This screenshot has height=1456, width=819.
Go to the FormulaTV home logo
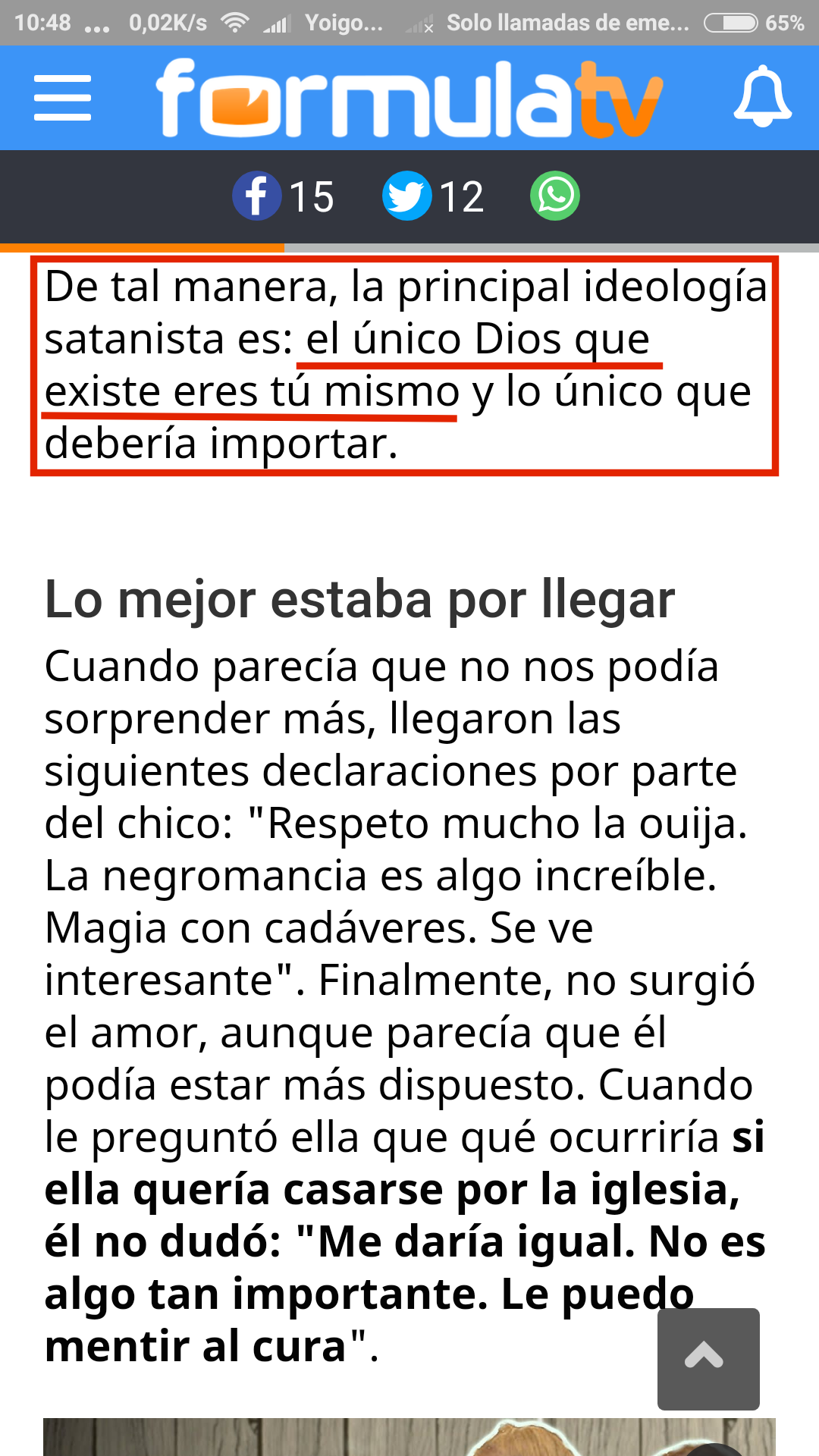(x=409, y=99)
